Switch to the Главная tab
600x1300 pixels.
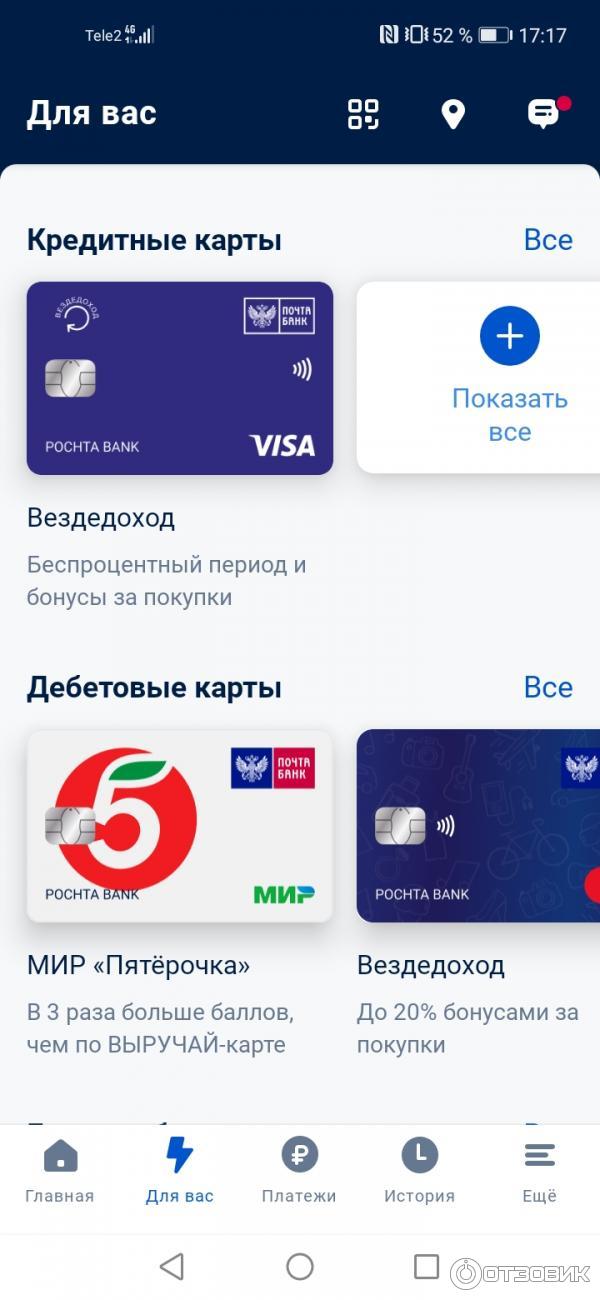click(60, 1172)
